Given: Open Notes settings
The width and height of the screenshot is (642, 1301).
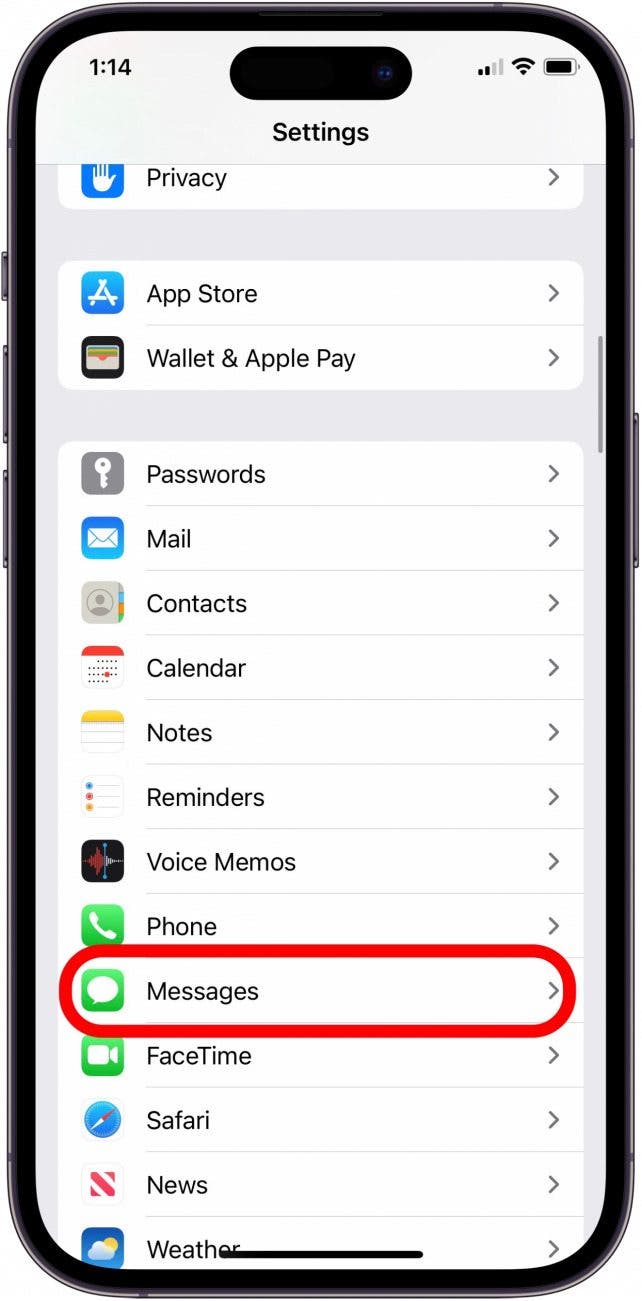Looking at the screenshot, I should coord(320,732).
